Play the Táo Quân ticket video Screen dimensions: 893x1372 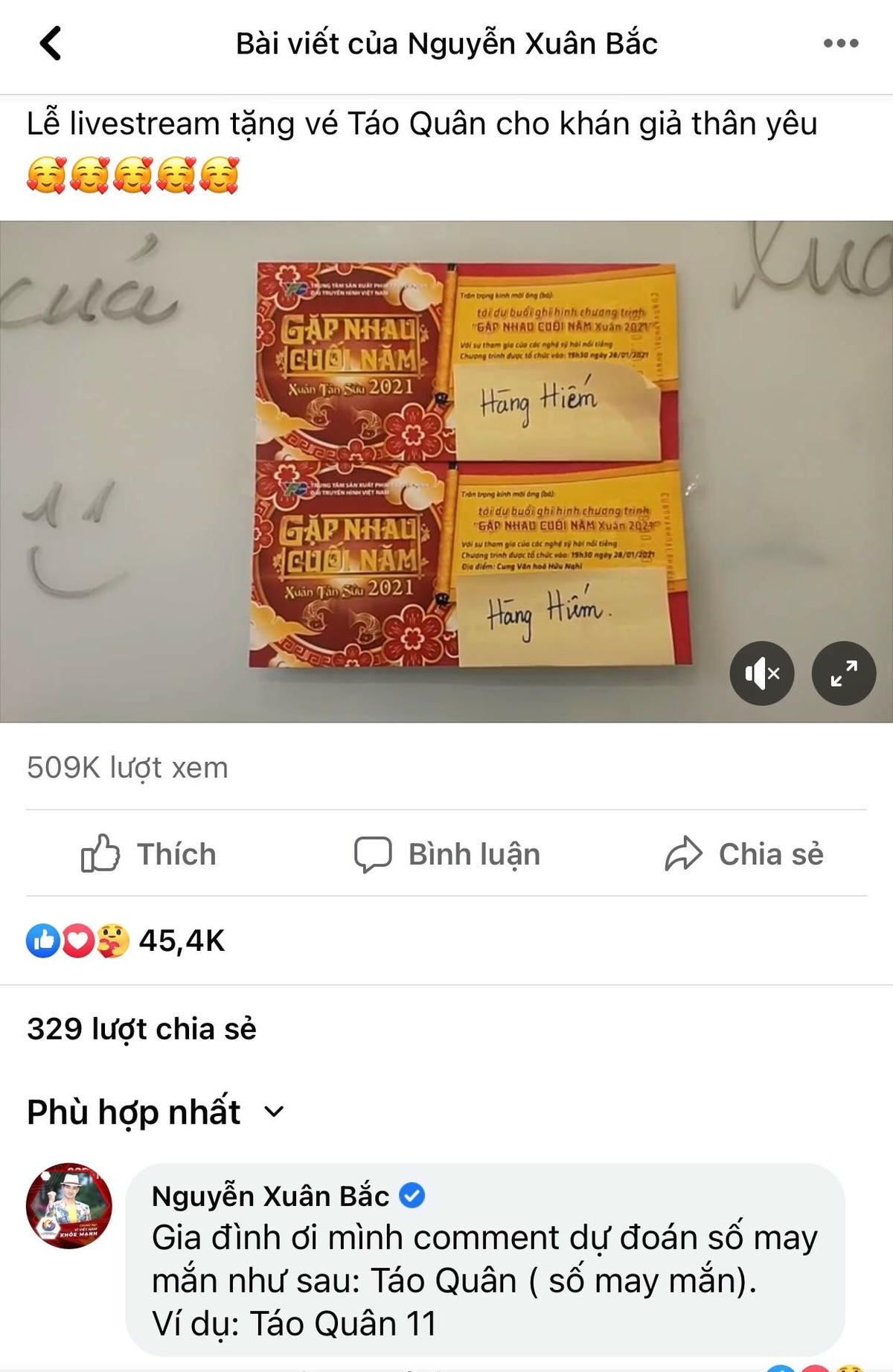coord(446,471)
